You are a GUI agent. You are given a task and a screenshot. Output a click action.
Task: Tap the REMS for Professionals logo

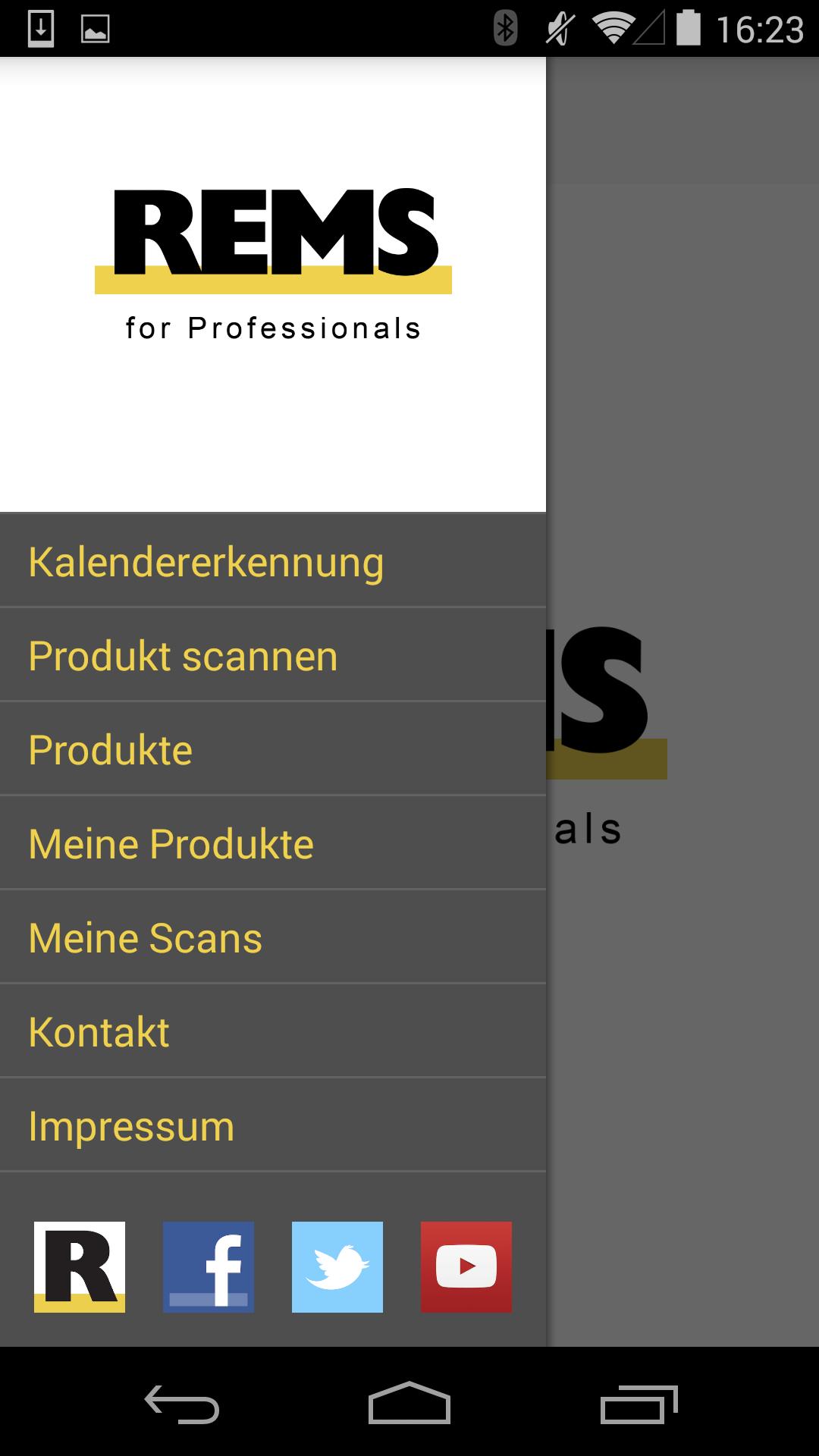tap(271, 262)
